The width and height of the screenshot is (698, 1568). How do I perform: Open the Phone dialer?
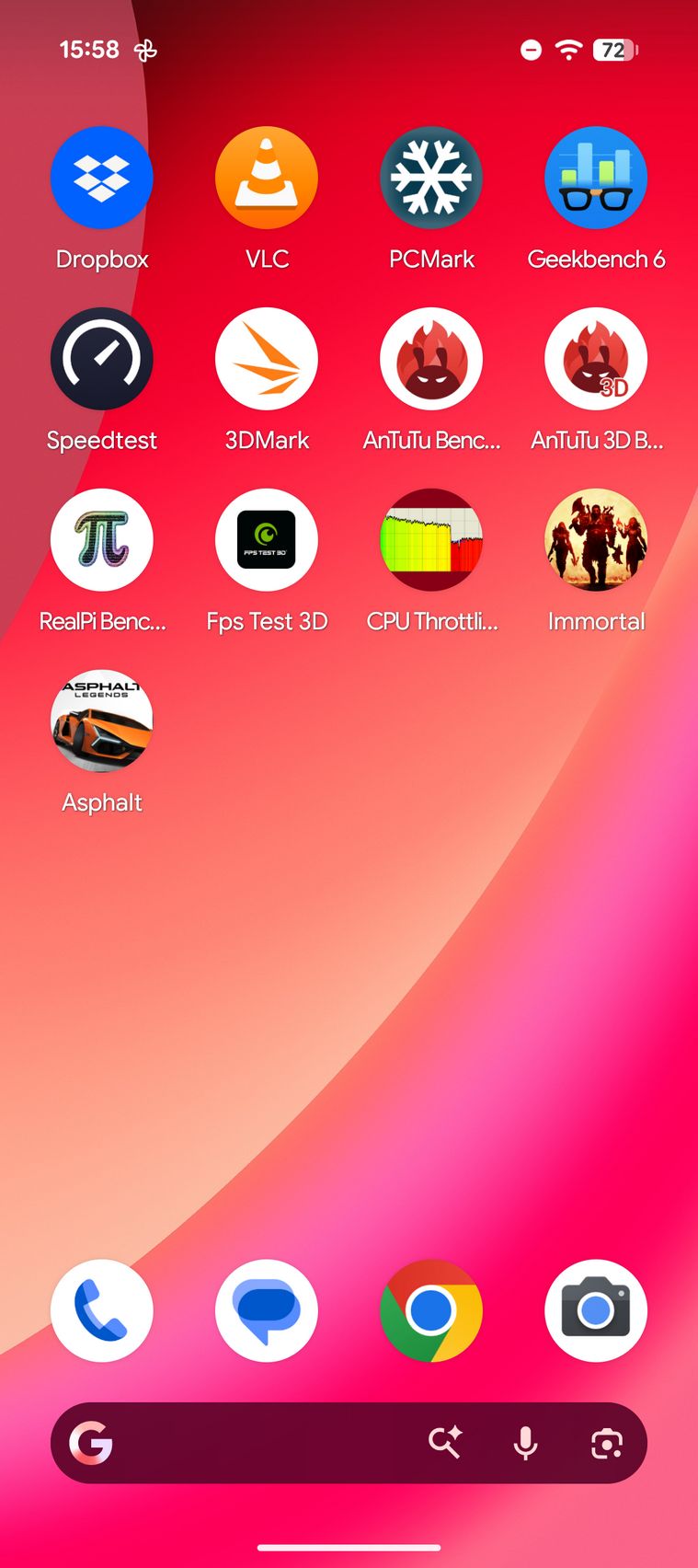click(101, 1310)
